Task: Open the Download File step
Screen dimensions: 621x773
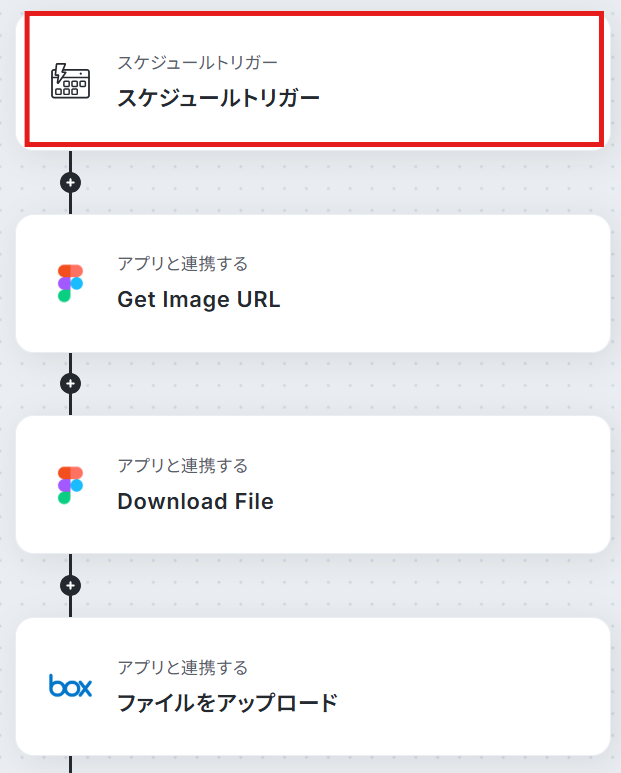Action: pyautogui.click(x=313, y=485)
